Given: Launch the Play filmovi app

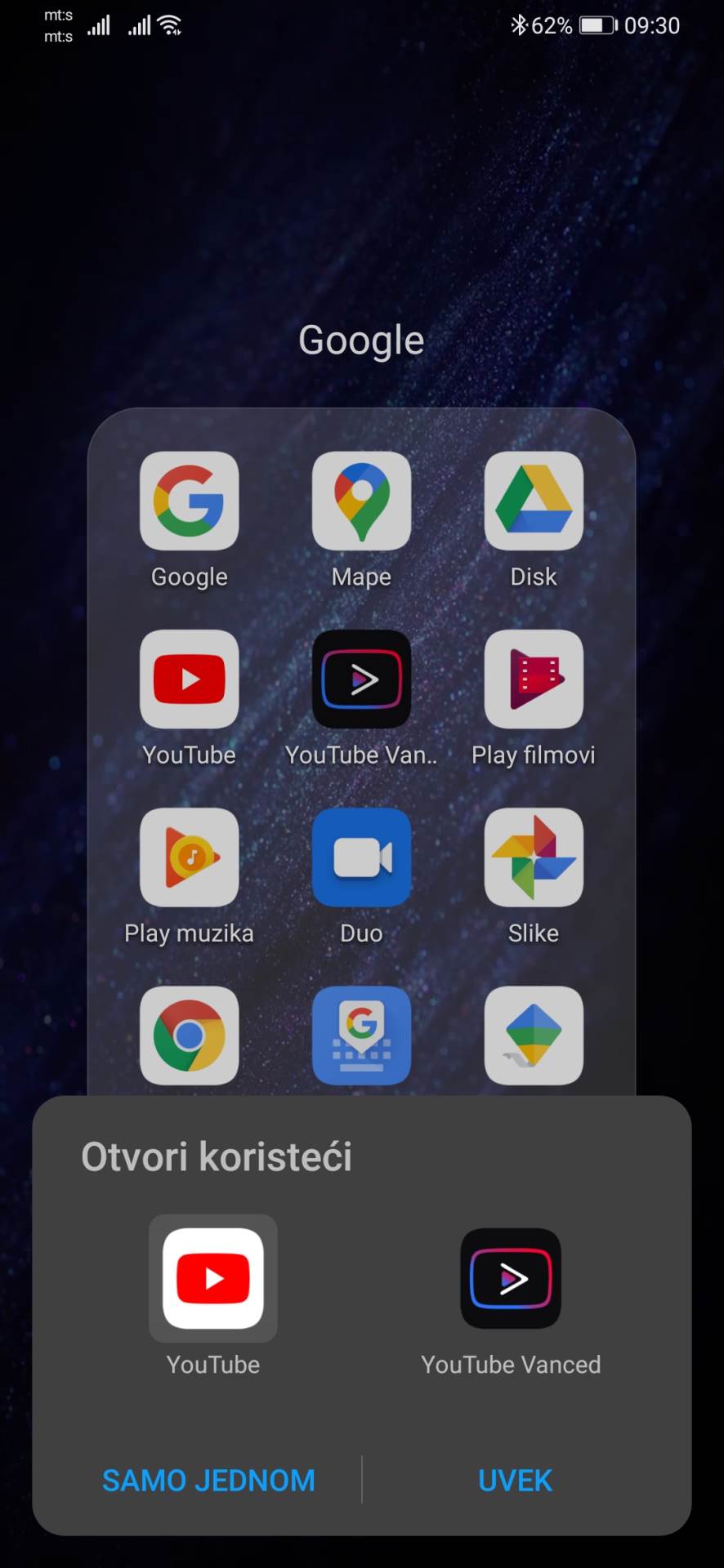Looking at the screenshot, I should pyautogui.click(x=534, y=679).
